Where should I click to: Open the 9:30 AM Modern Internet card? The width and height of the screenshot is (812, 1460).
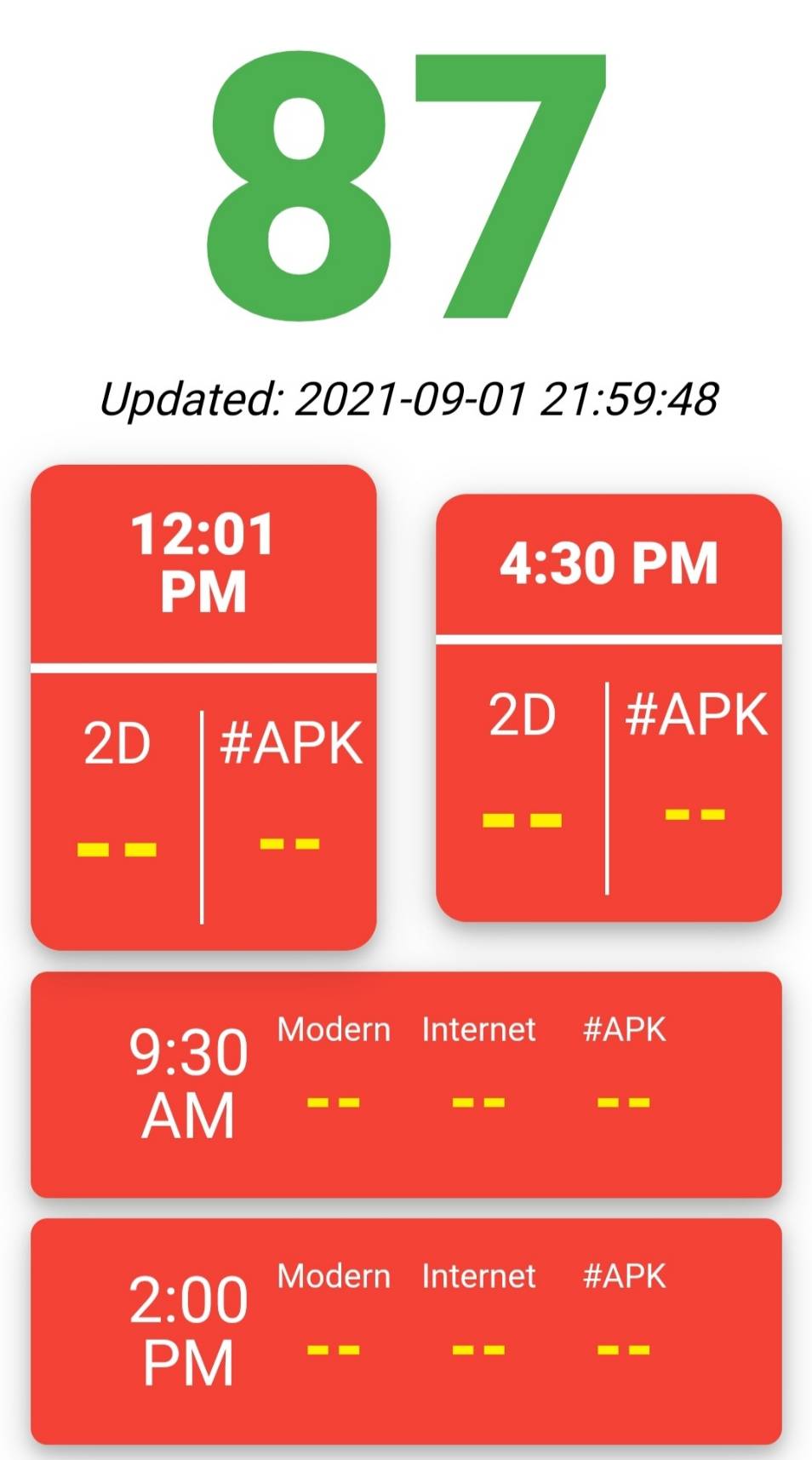pyautogui.click(x=406, y=1085)
